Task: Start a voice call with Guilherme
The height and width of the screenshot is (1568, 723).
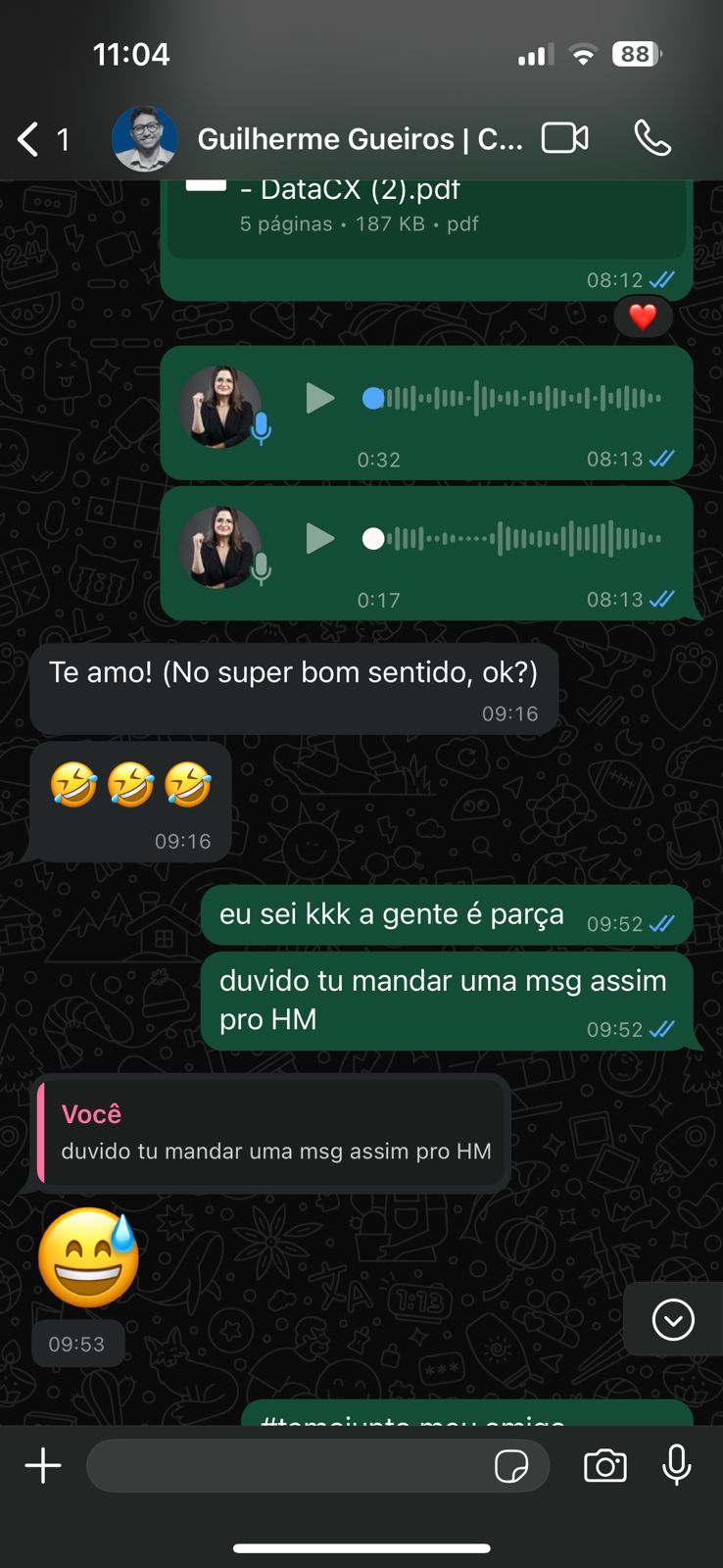Action: click(653, 138)
